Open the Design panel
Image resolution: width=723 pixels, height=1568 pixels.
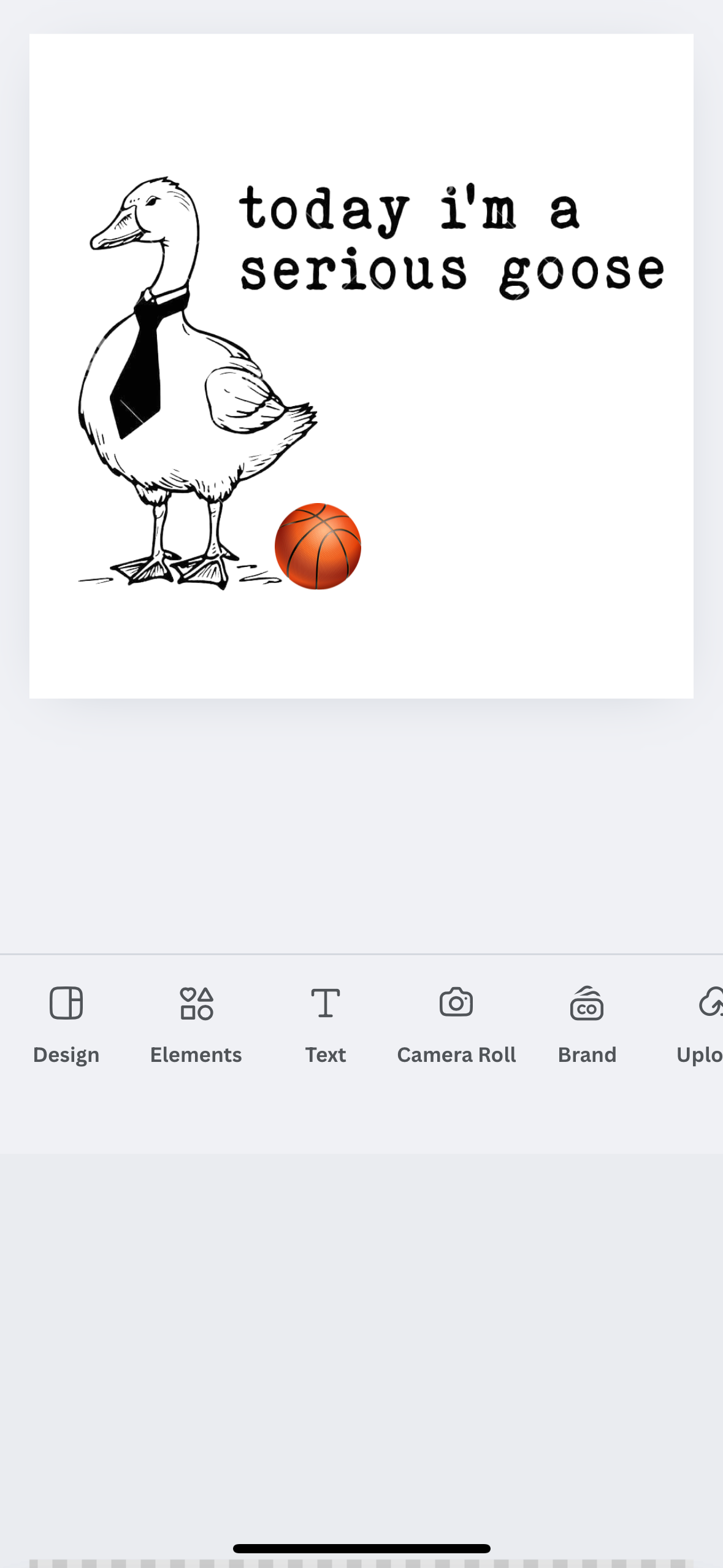pos(66,1023)
